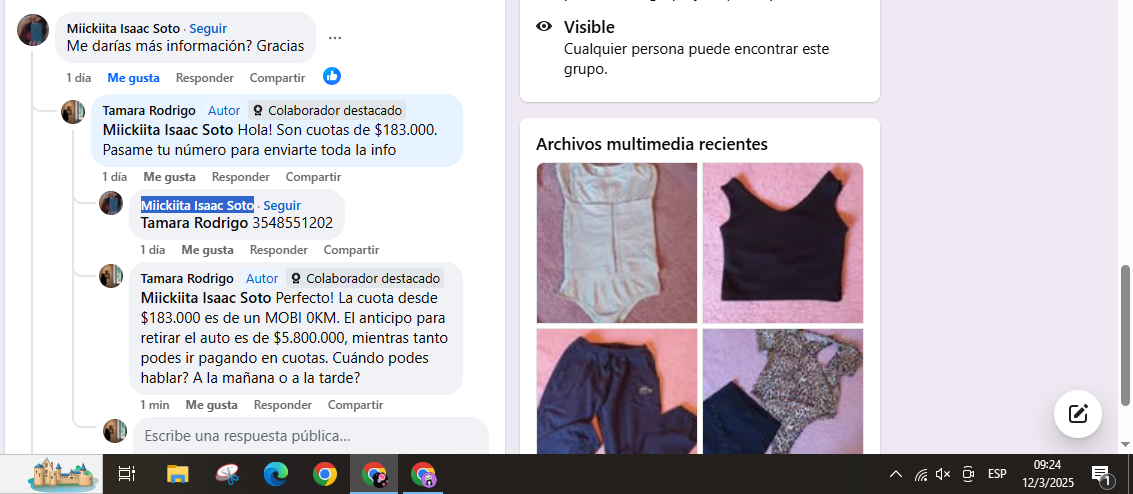Open the navy pants photo in recent media
Image resolution: width=1133 pixels, height=494 pixels.
[x=617, y=391]
